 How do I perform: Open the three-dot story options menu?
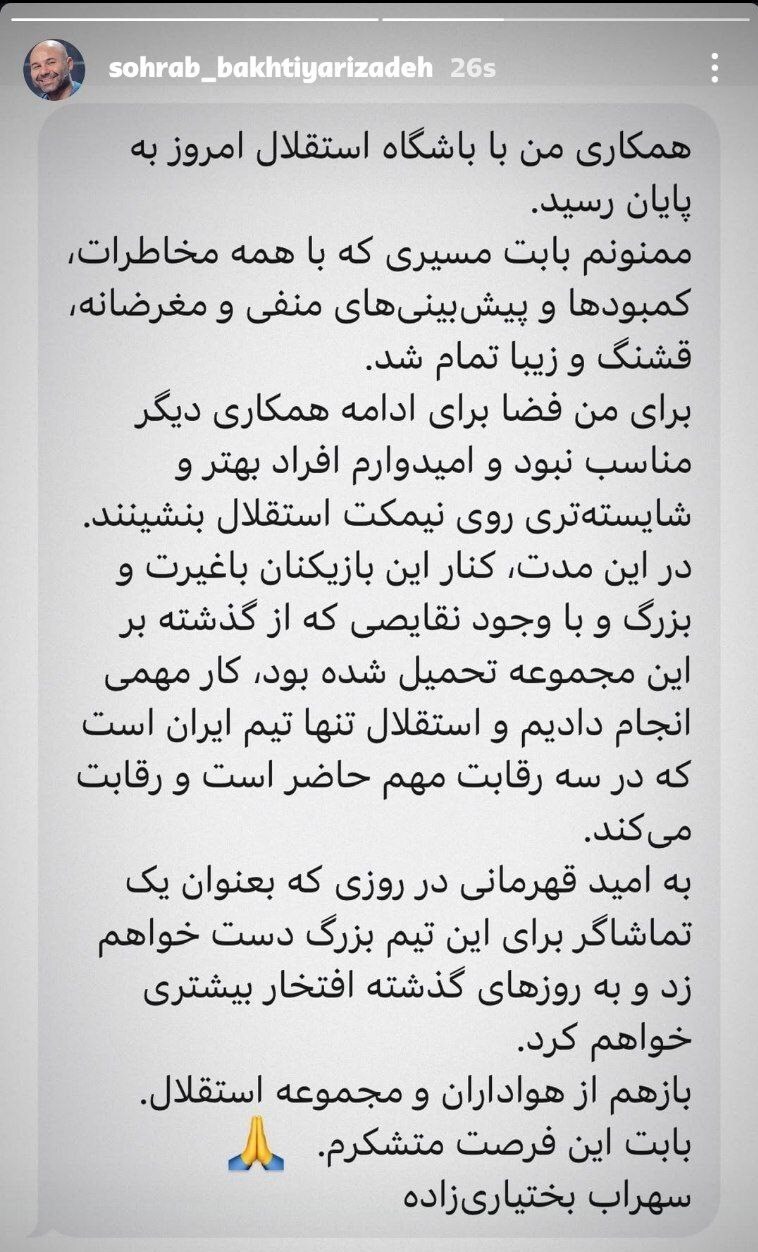click(717, 65)
